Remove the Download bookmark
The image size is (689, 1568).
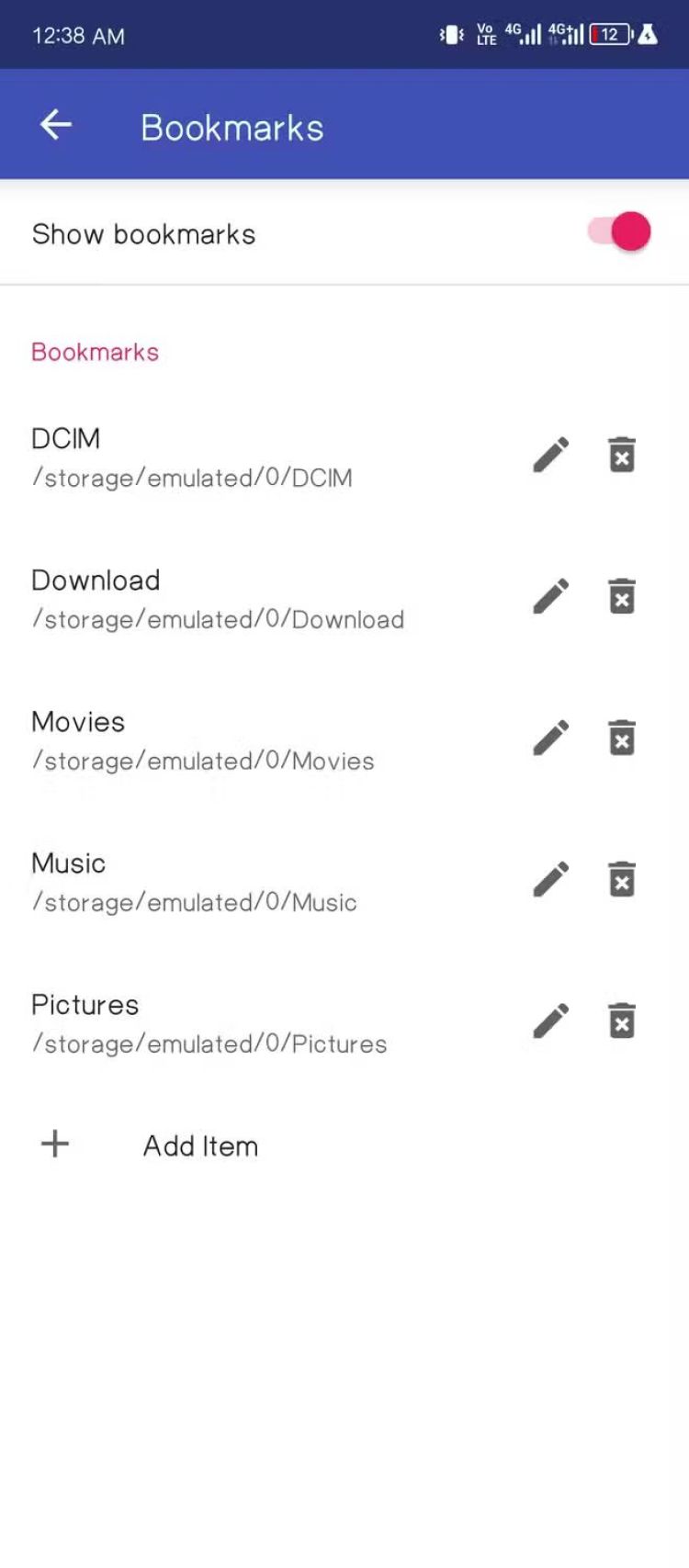point(622,596)
